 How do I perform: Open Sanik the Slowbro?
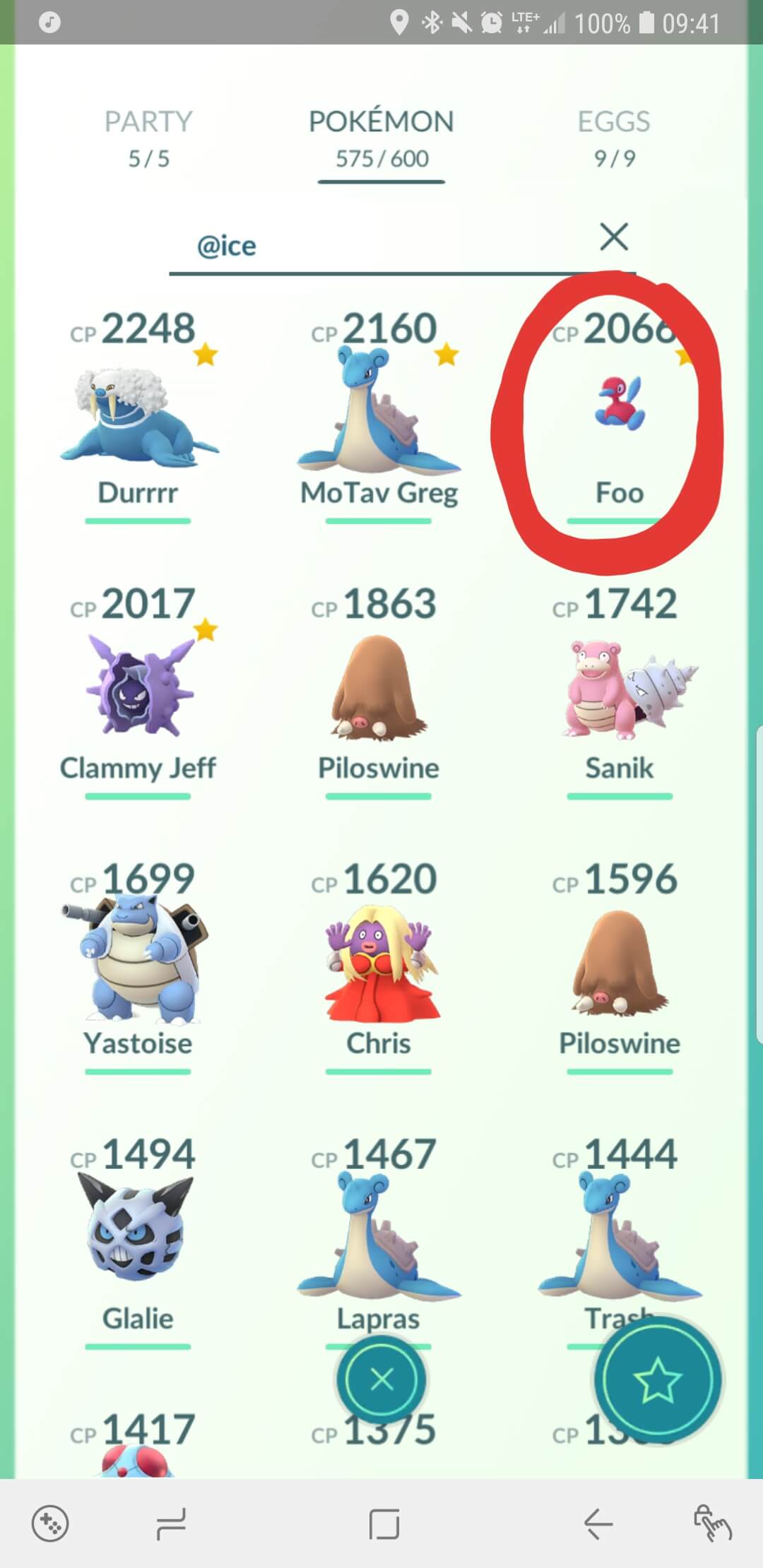point(620,693)
